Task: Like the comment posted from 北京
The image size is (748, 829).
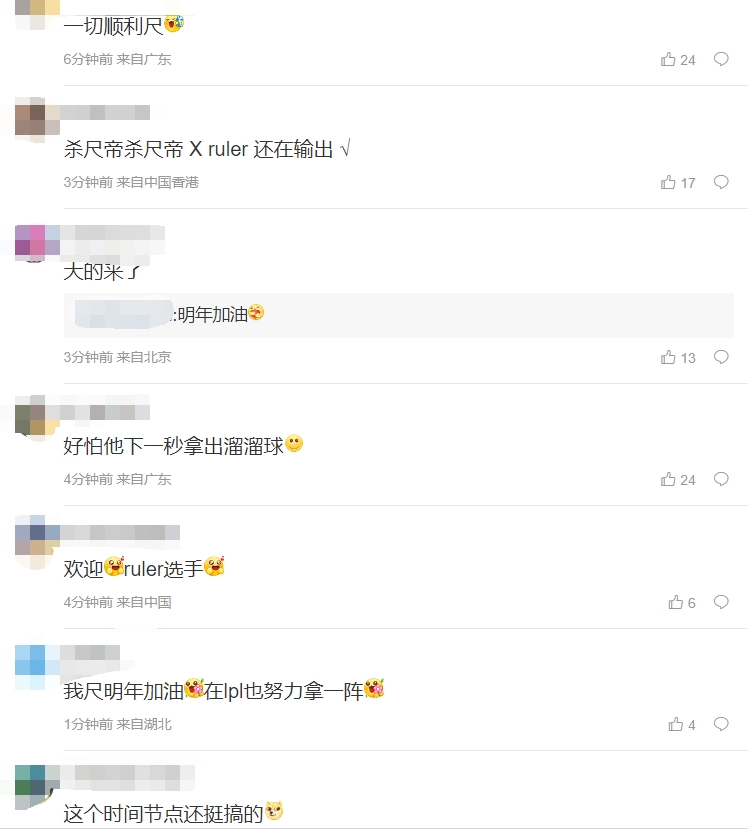Action: (668, 358)
